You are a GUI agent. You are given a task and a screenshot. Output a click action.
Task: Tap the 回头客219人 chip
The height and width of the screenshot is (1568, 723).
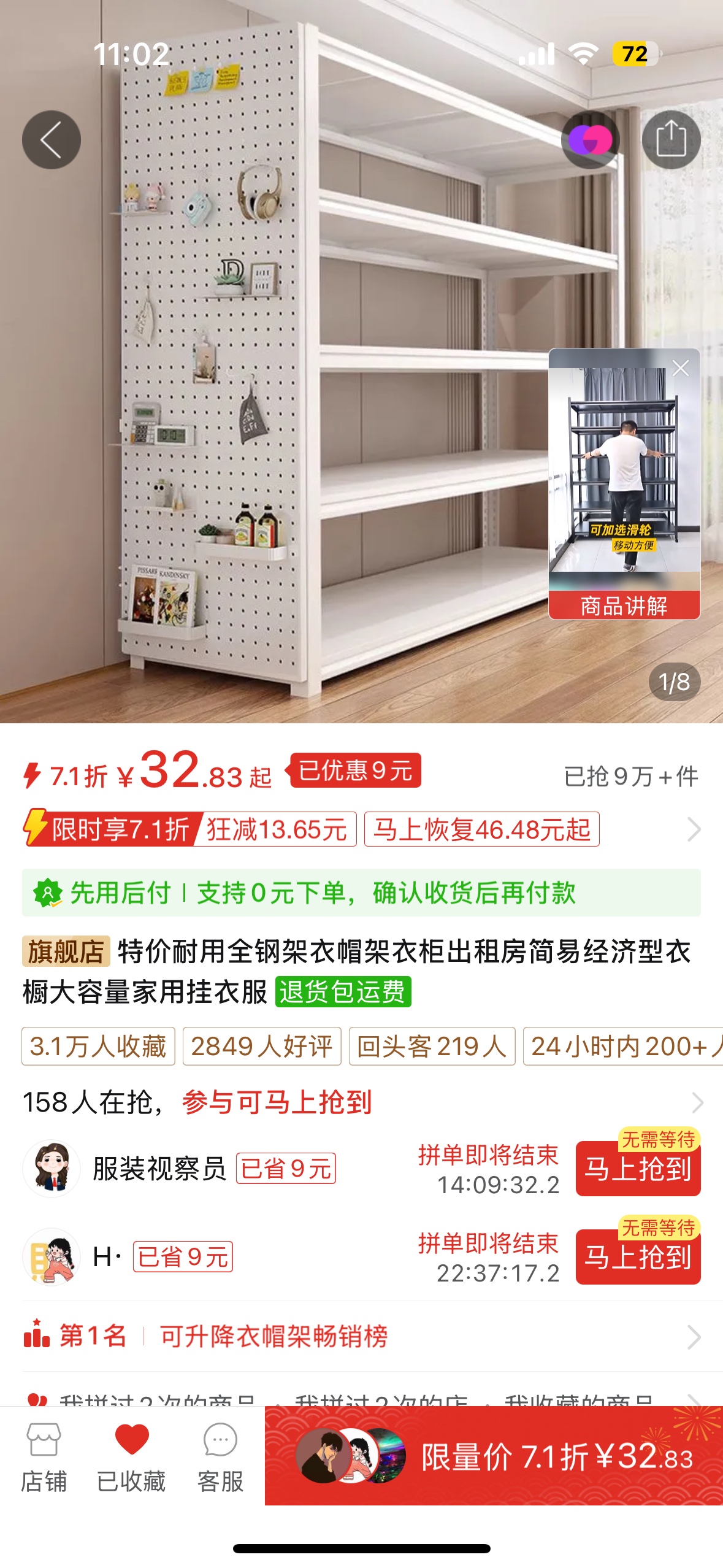(432, 1046)
